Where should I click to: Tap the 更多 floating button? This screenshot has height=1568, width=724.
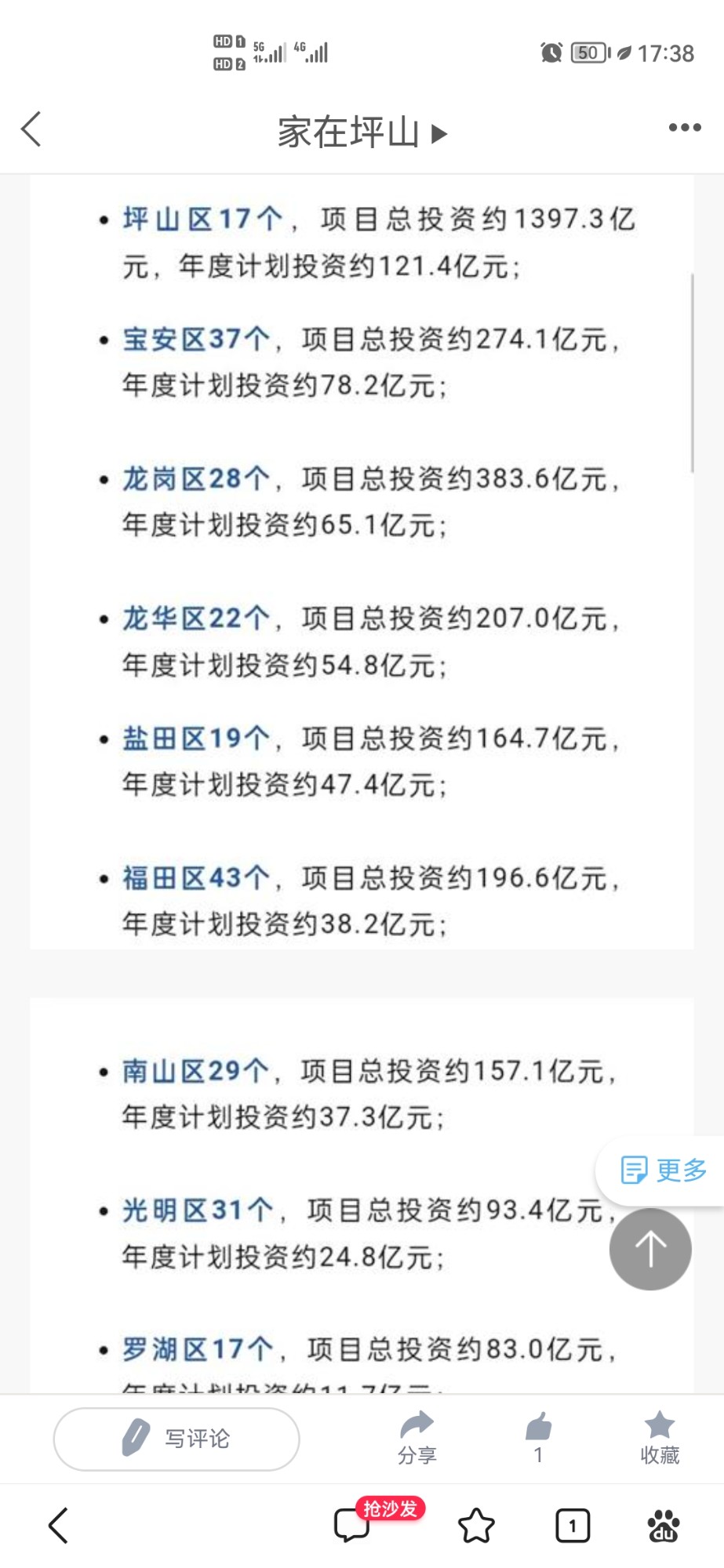pos(664,1171)
